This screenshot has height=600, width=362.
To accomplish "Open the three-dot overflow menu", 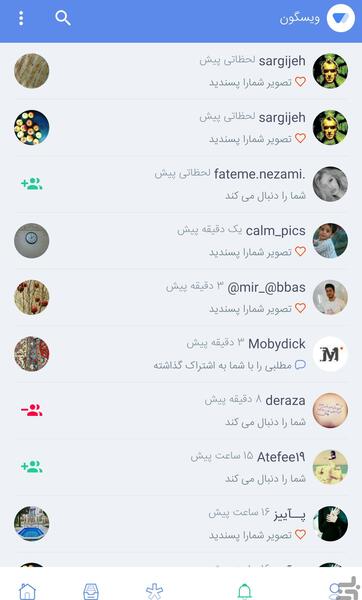I will (x=21, y=18).
